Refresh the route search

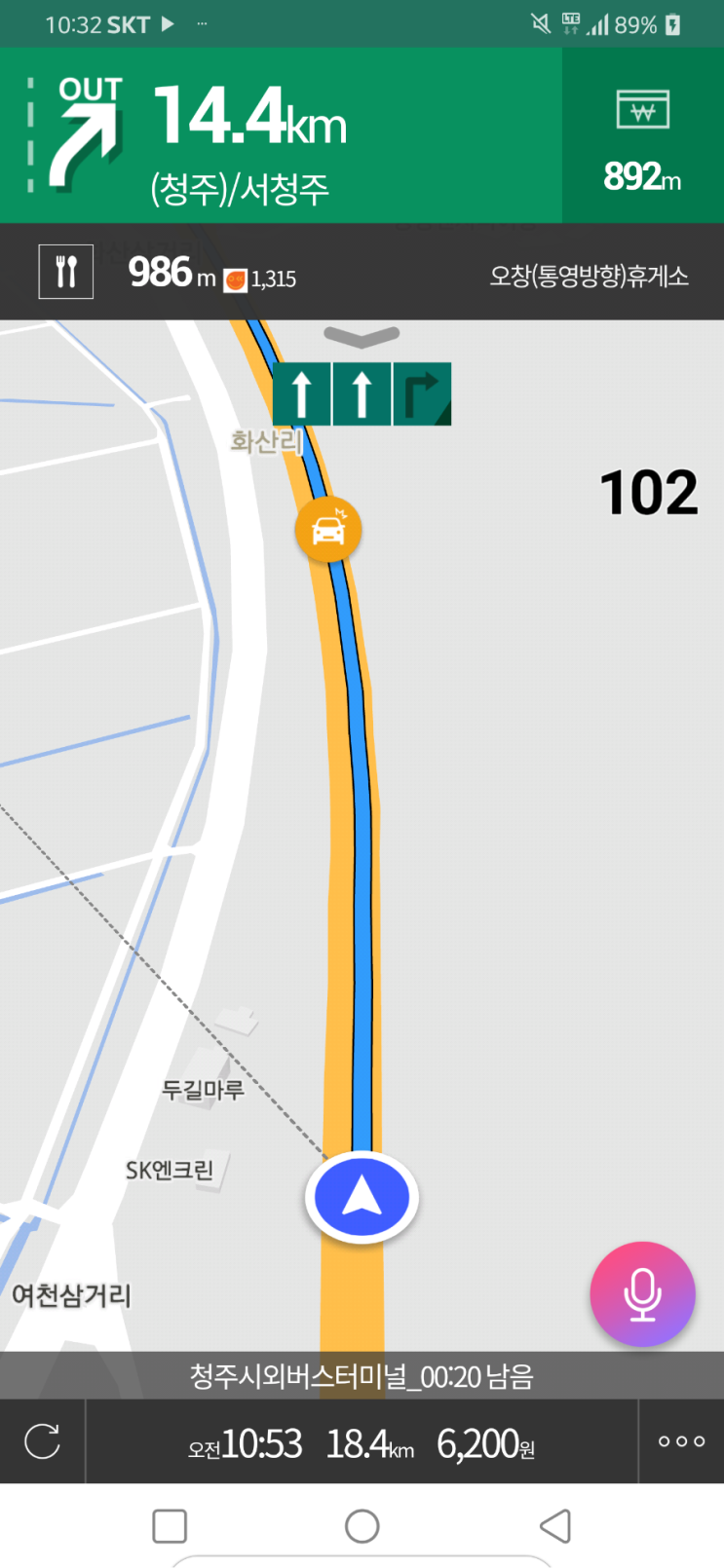[42, 1441]
